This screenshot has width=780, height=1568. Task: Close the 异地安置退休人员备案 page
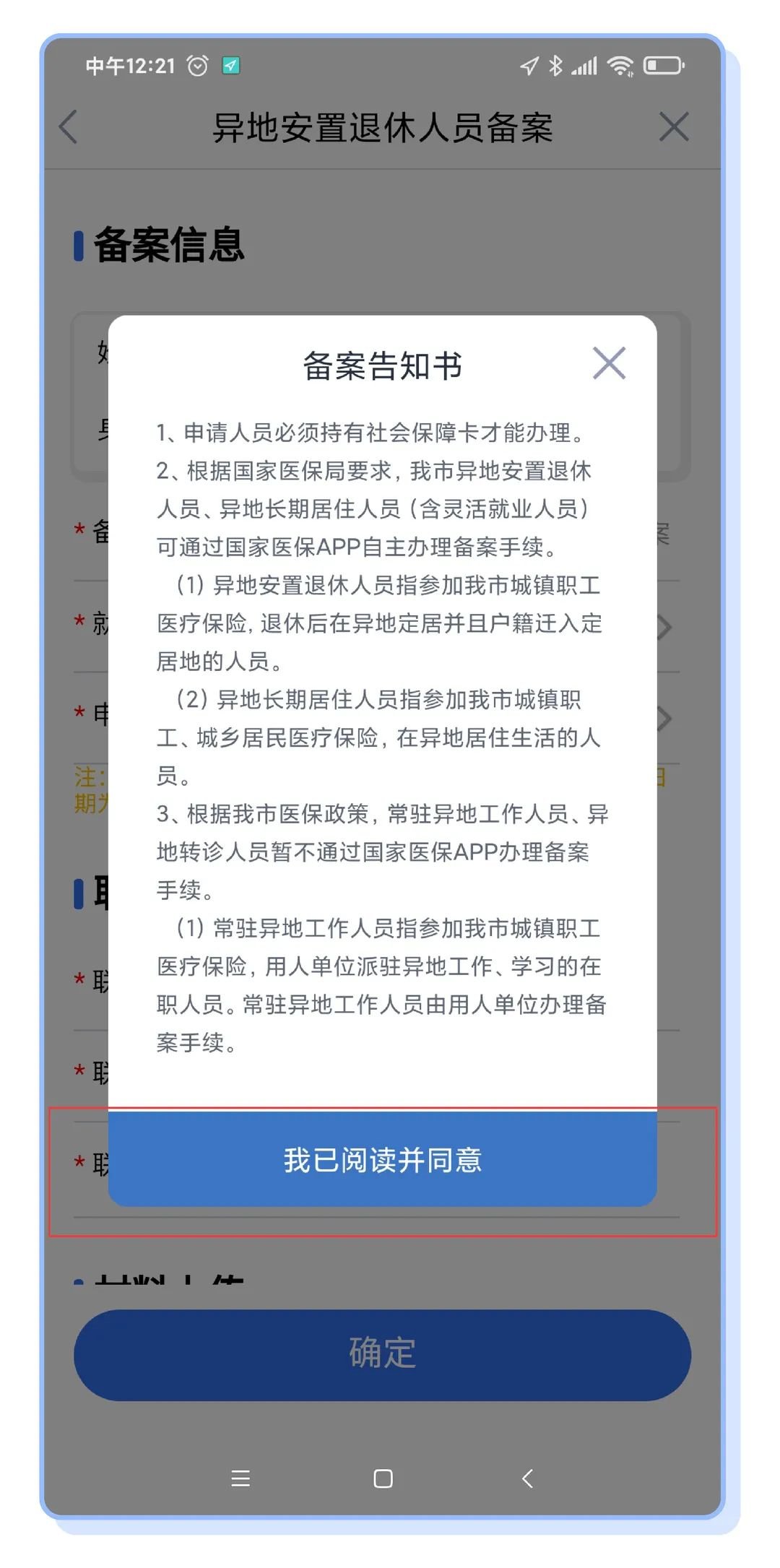click(673, 127)
